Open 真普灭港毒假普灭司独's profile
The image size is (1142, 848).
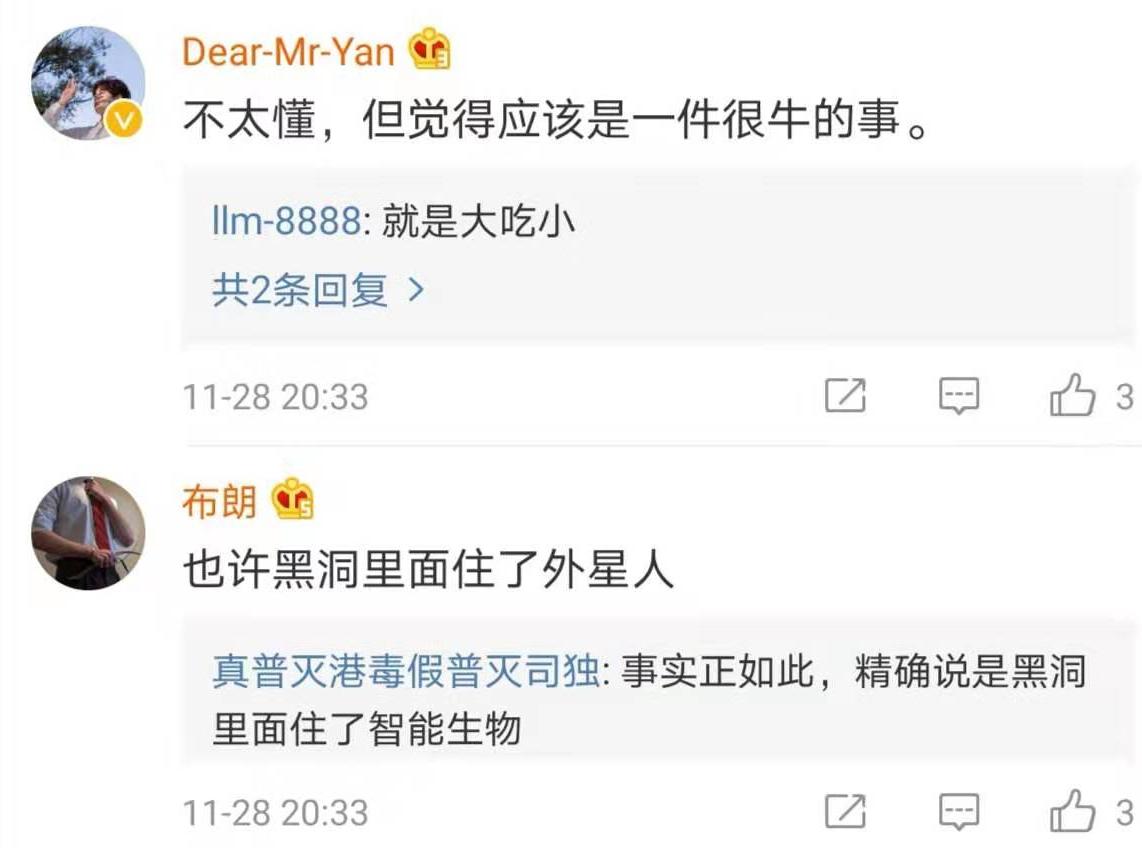[405, 672]
